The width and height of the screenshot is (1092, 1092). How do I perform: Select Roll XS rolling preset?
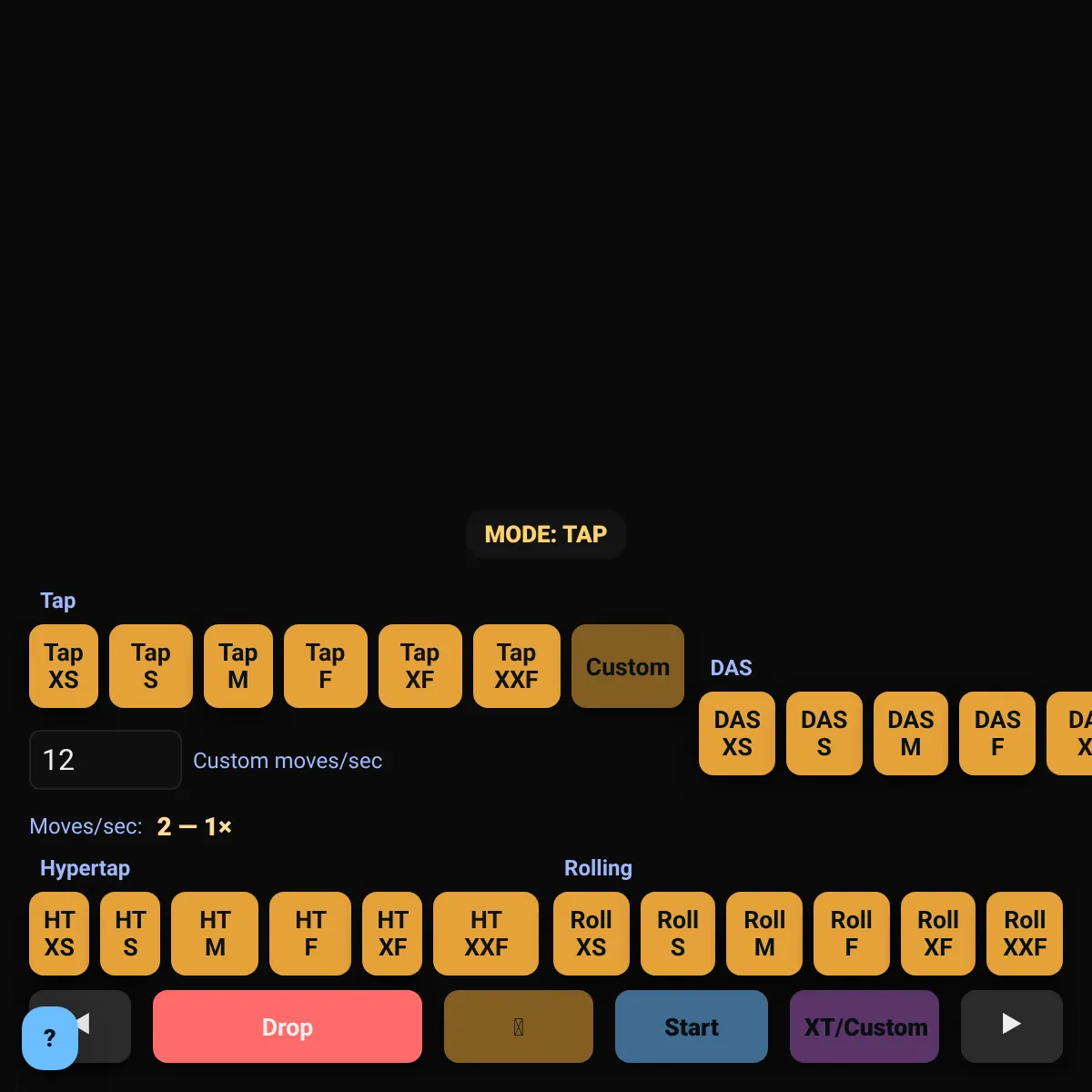[591, 934]
